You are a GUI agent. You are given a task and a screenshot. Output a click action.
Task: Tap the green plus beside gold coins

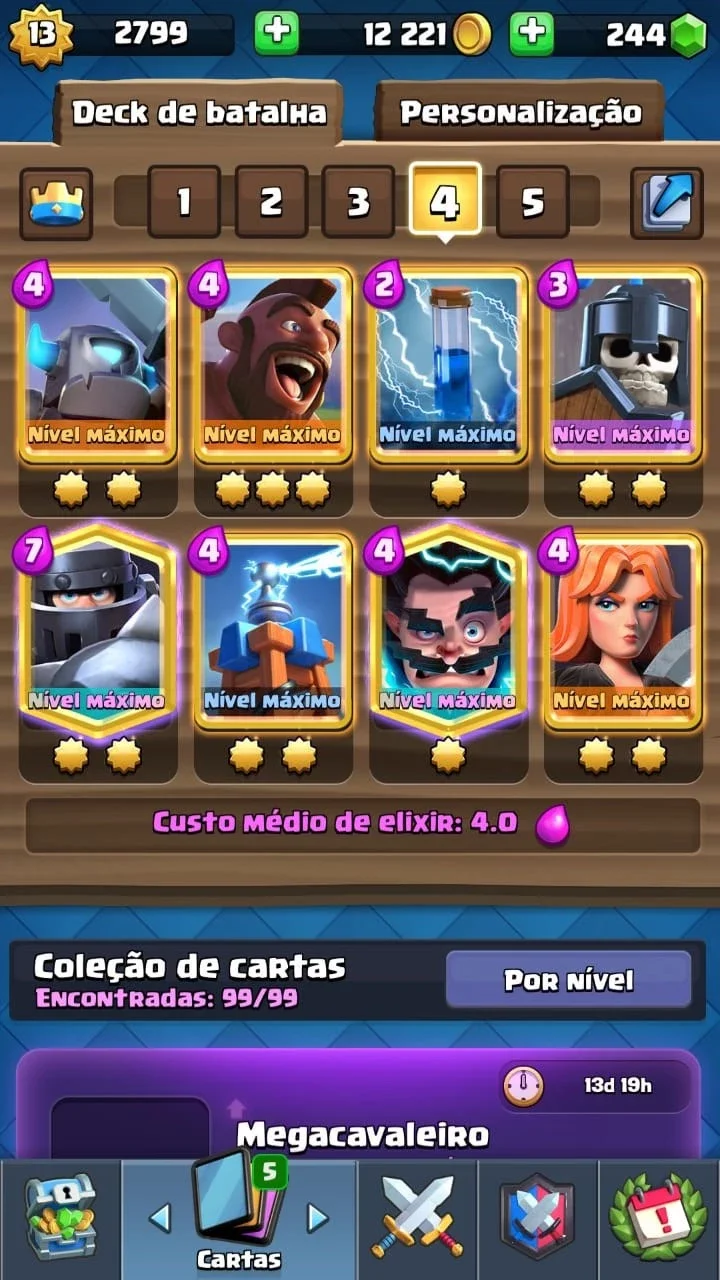[x=276, y=35]
